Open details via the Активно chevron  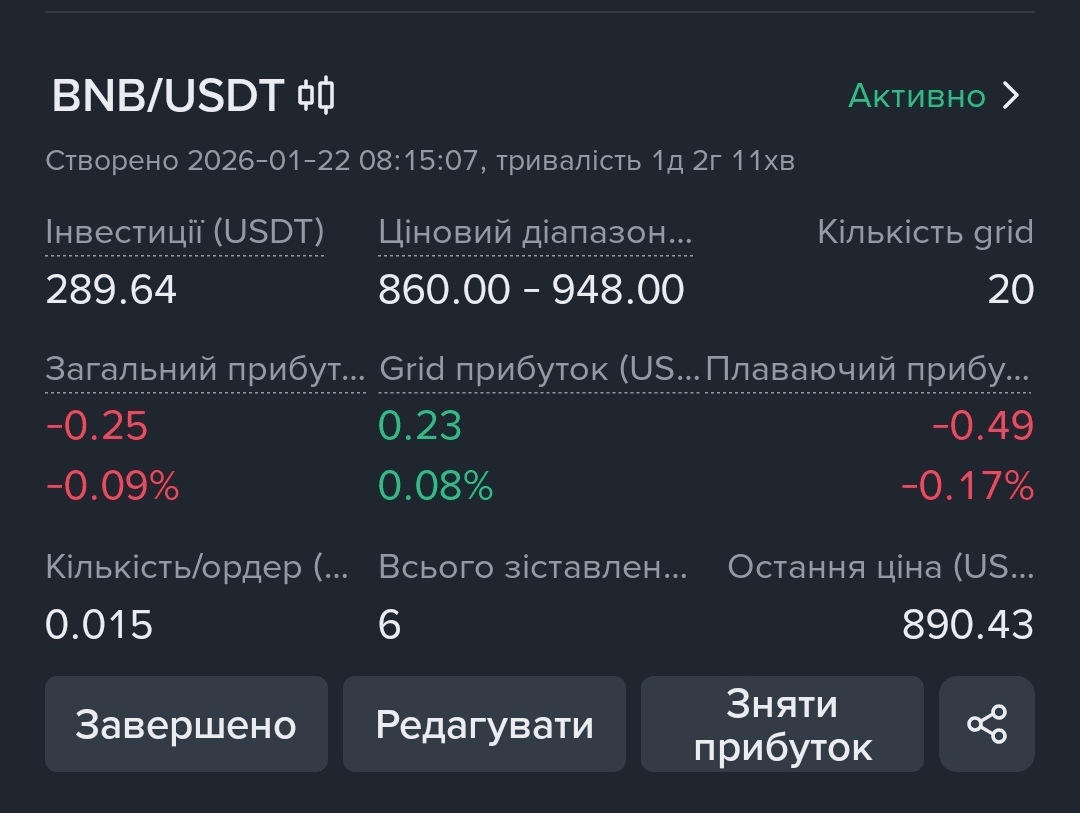tap(1011, 96)
